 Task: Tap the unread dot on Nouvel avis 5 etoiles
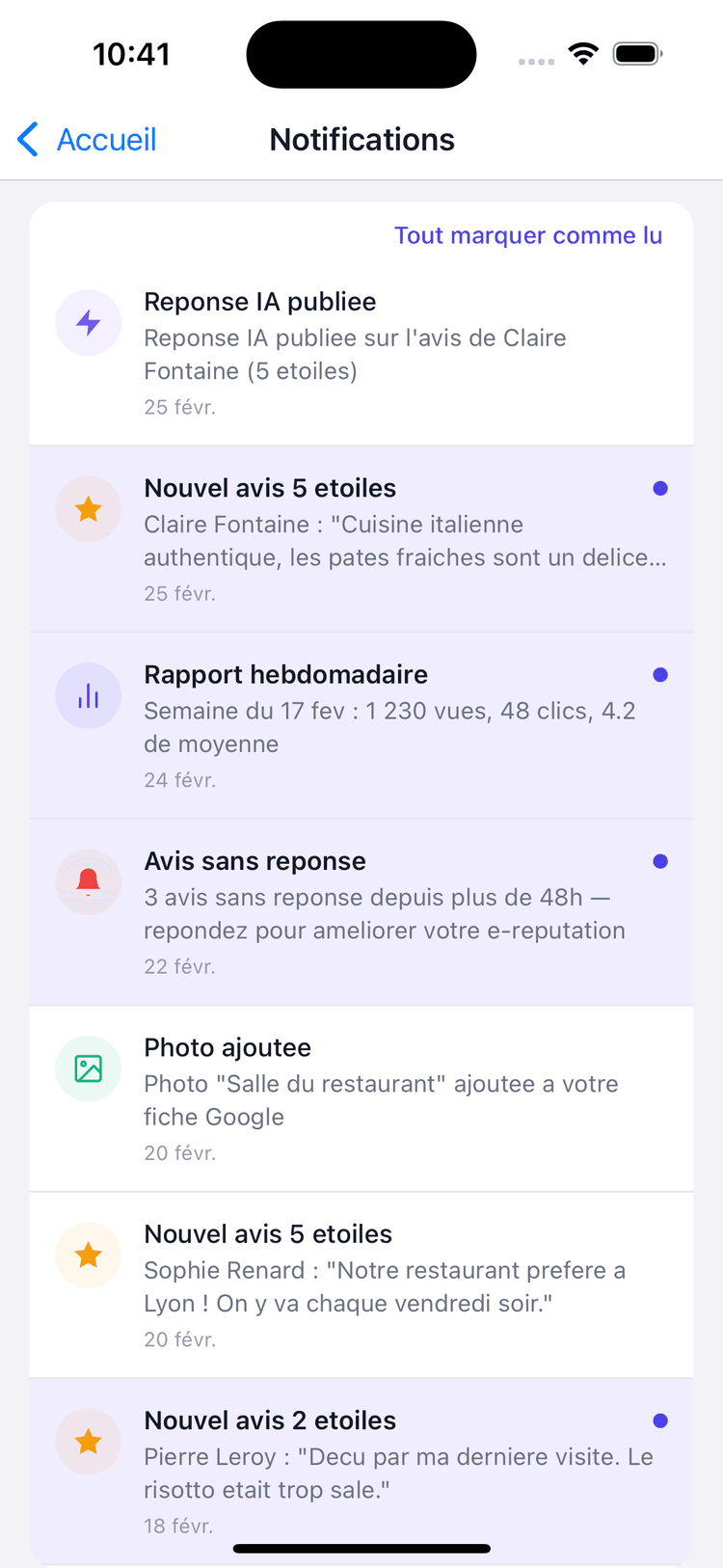tap(660, 488)
